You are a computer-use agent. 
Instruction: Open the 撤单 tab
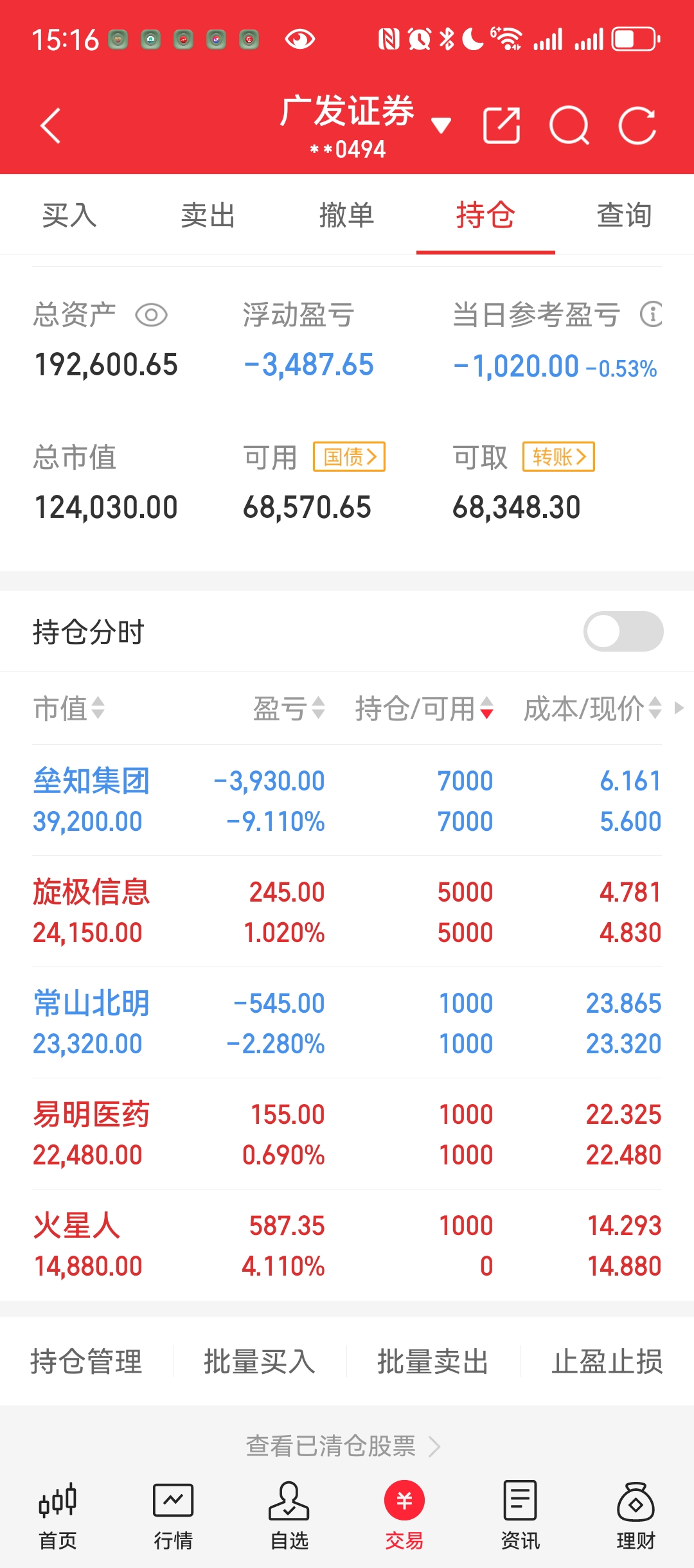(x=347, y=215)
